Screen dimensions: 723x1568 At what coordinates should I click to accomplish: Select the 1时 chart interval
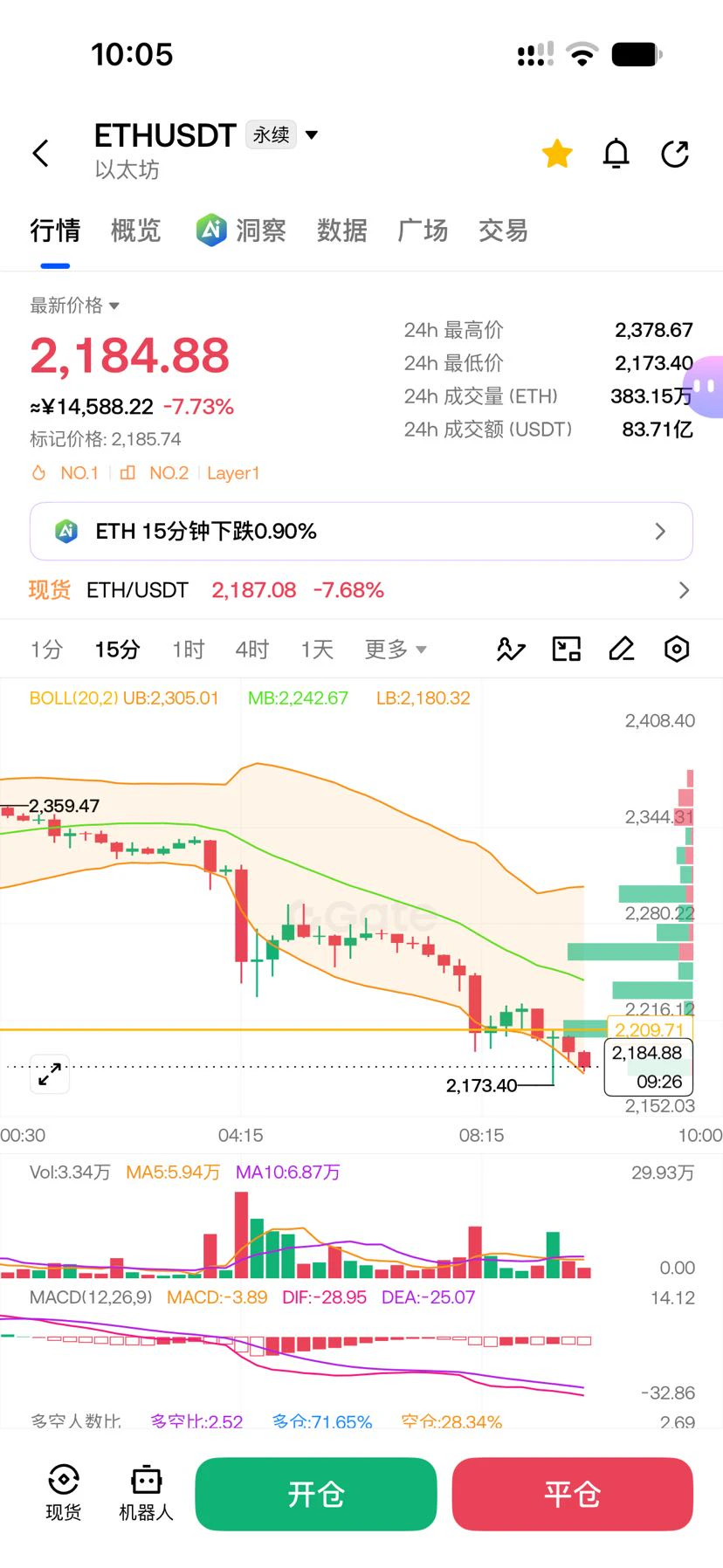(x=189, y=650)
